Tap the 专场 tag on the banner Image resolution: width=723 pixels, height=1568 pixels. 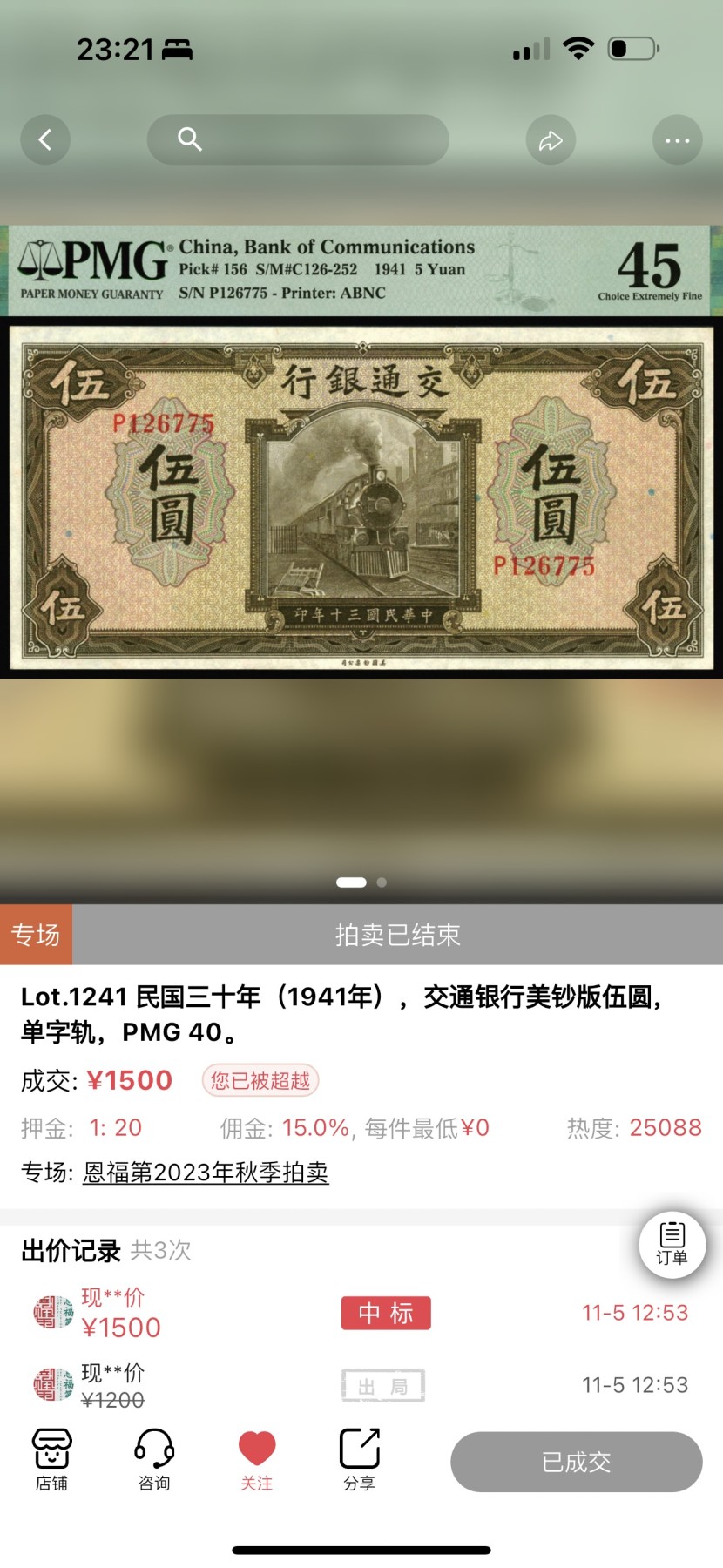pos(36,935)
